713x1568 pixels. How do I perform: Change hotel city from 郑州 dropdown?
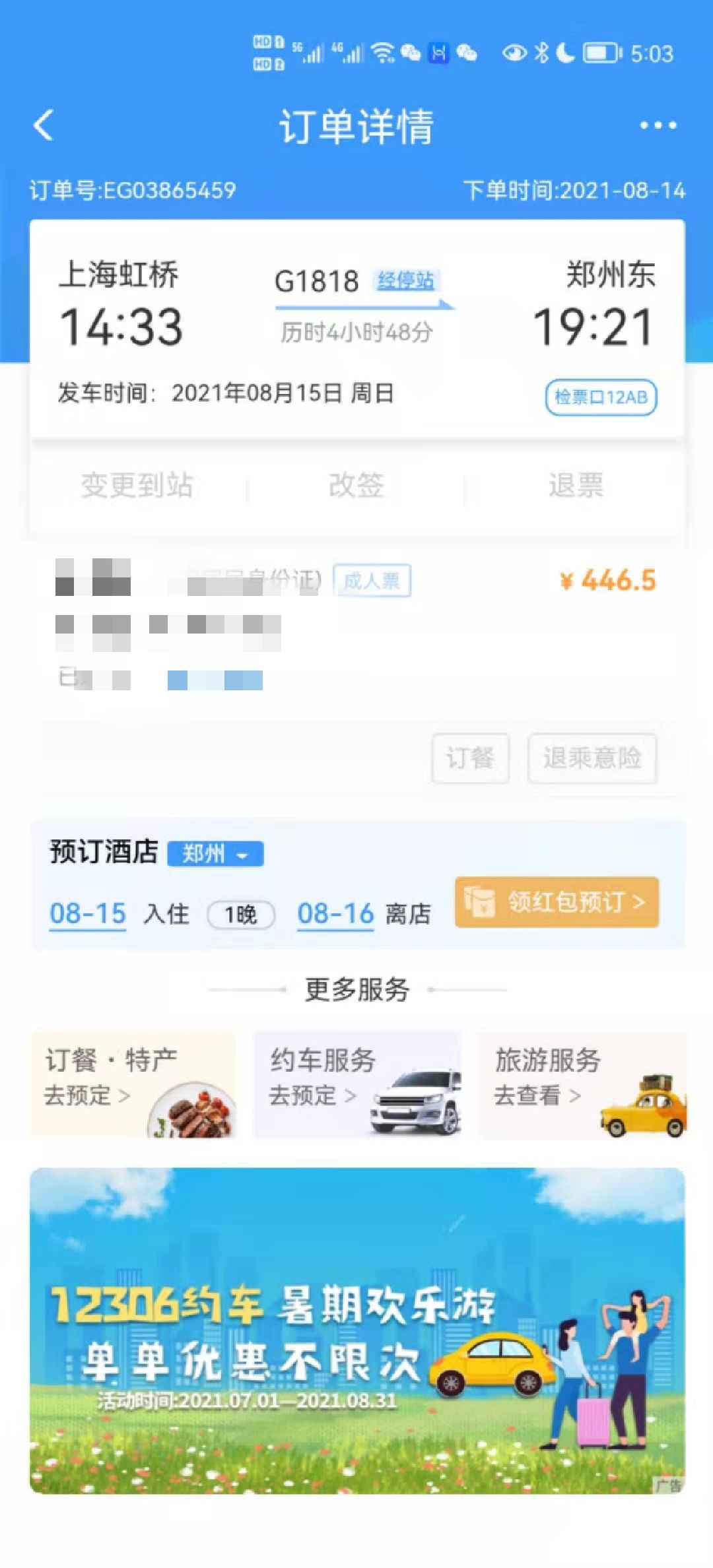click(x=215, y=854)
